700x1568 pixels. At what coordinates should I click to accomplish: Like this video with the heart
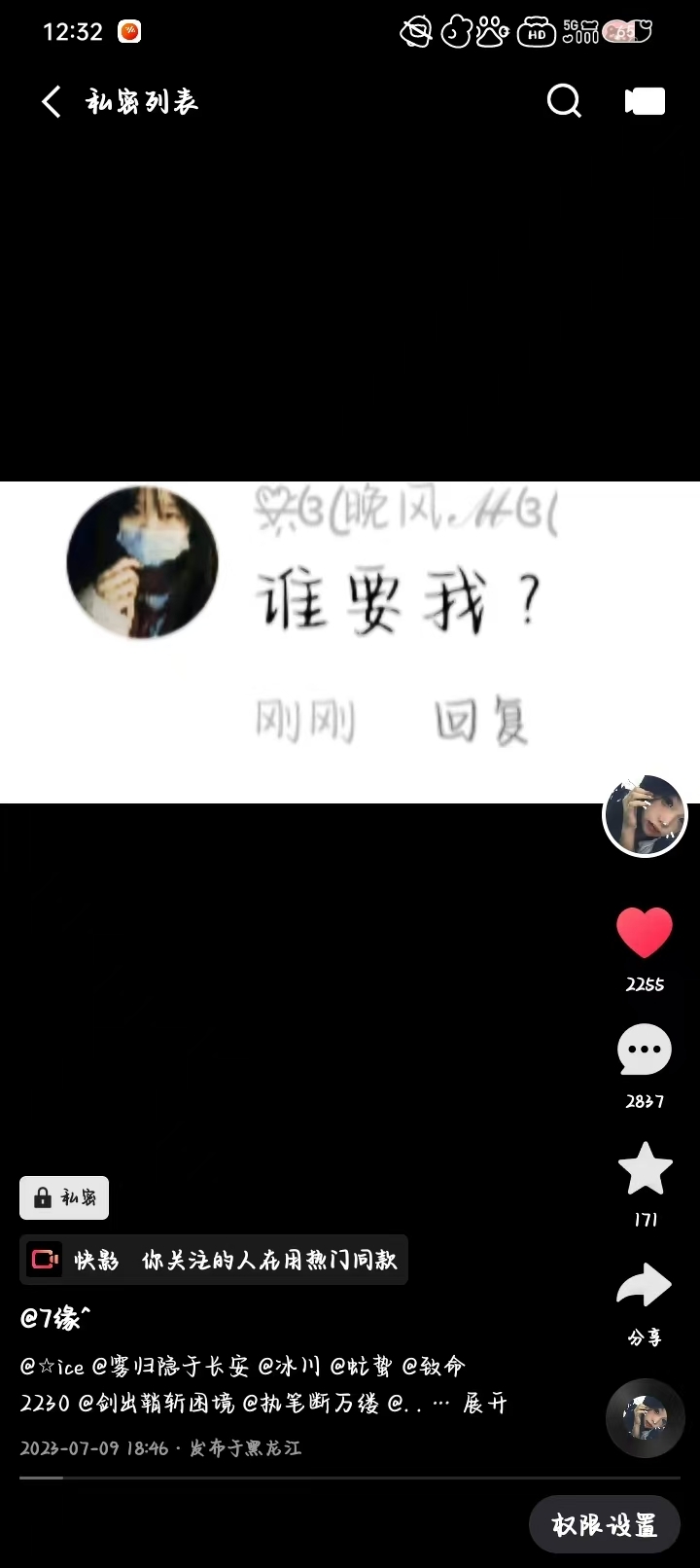645,932
